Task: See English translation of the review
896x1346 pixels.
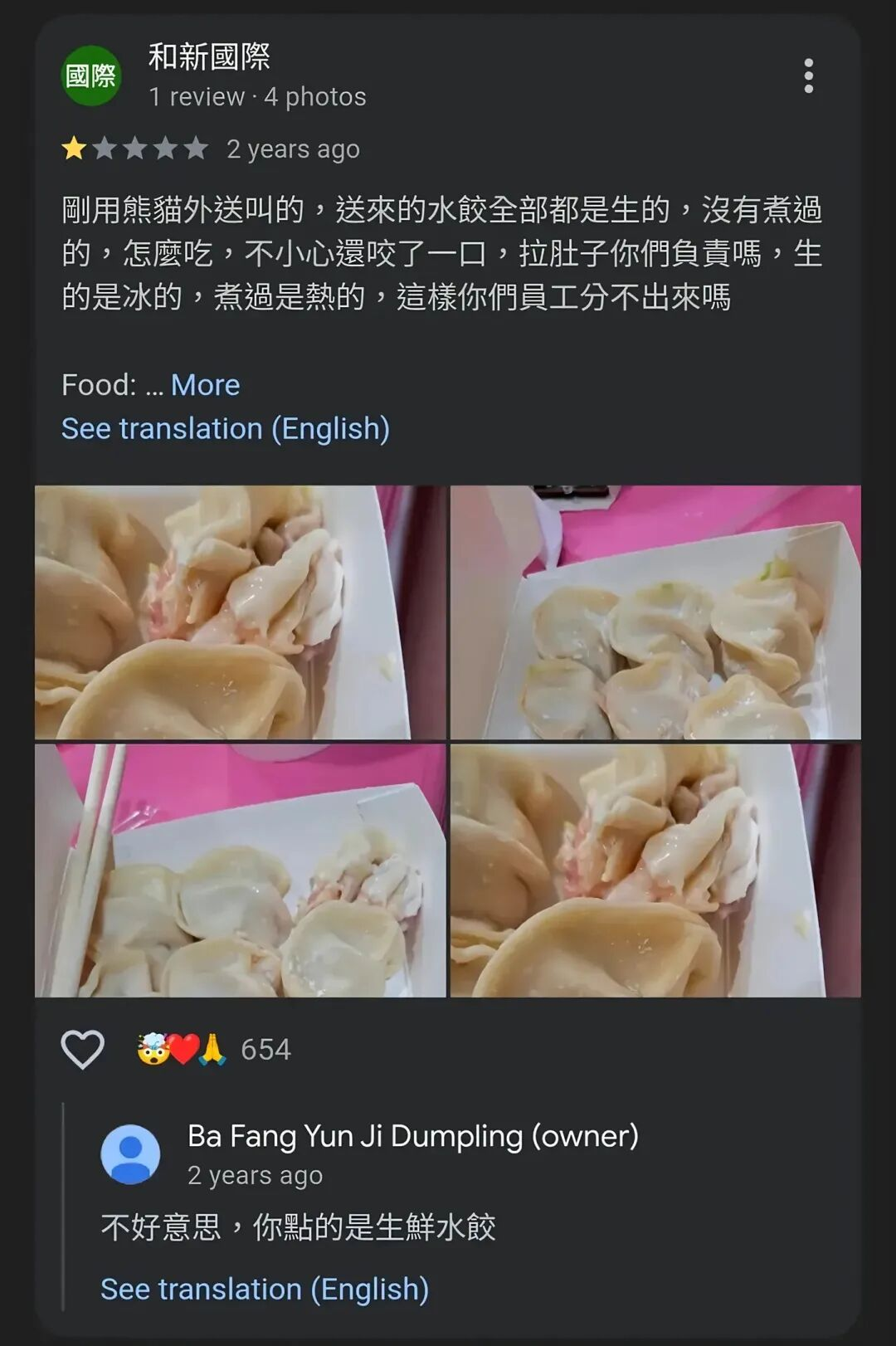Action: point(226,429)
